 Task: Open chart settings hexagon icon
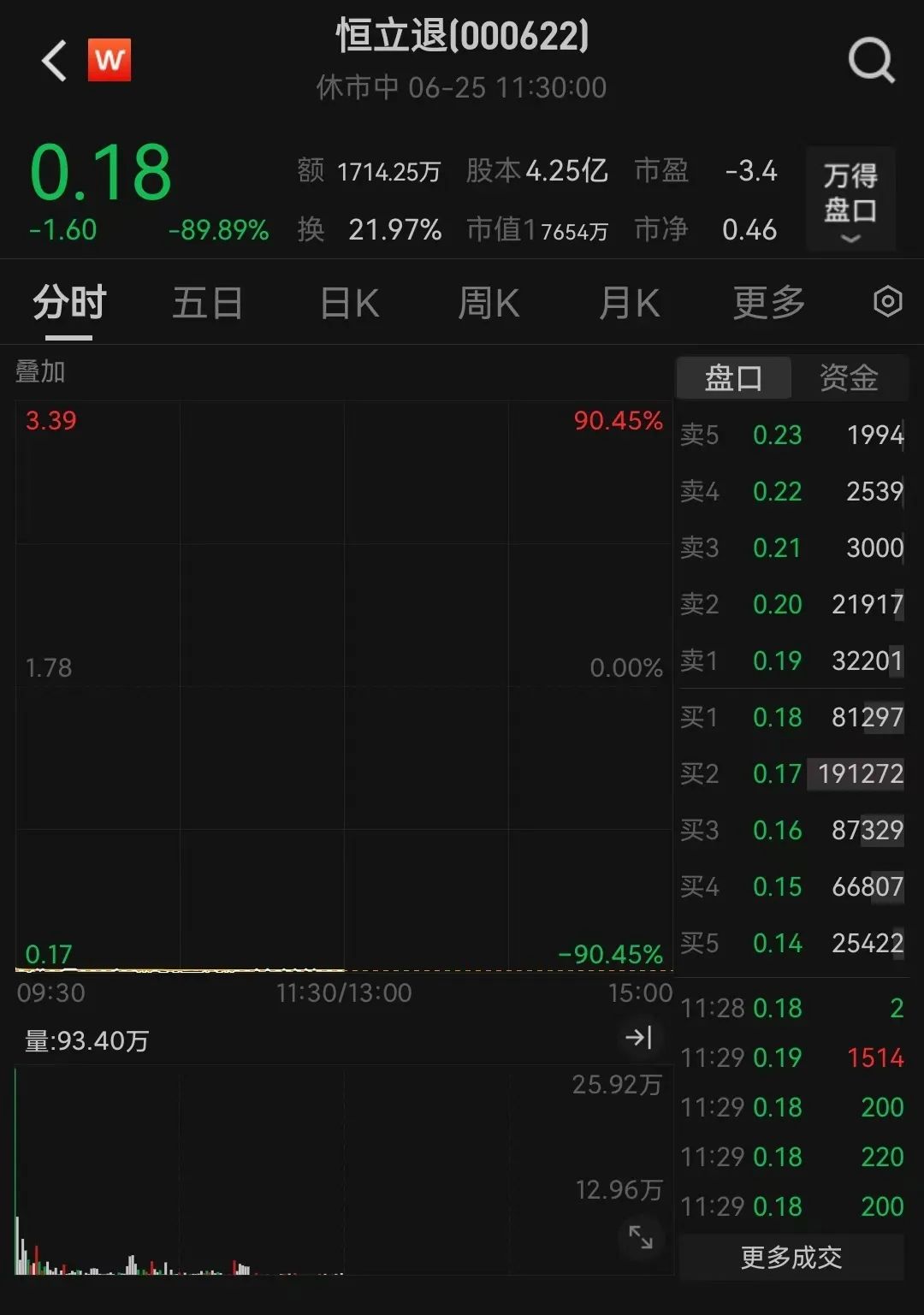(887, 302)
